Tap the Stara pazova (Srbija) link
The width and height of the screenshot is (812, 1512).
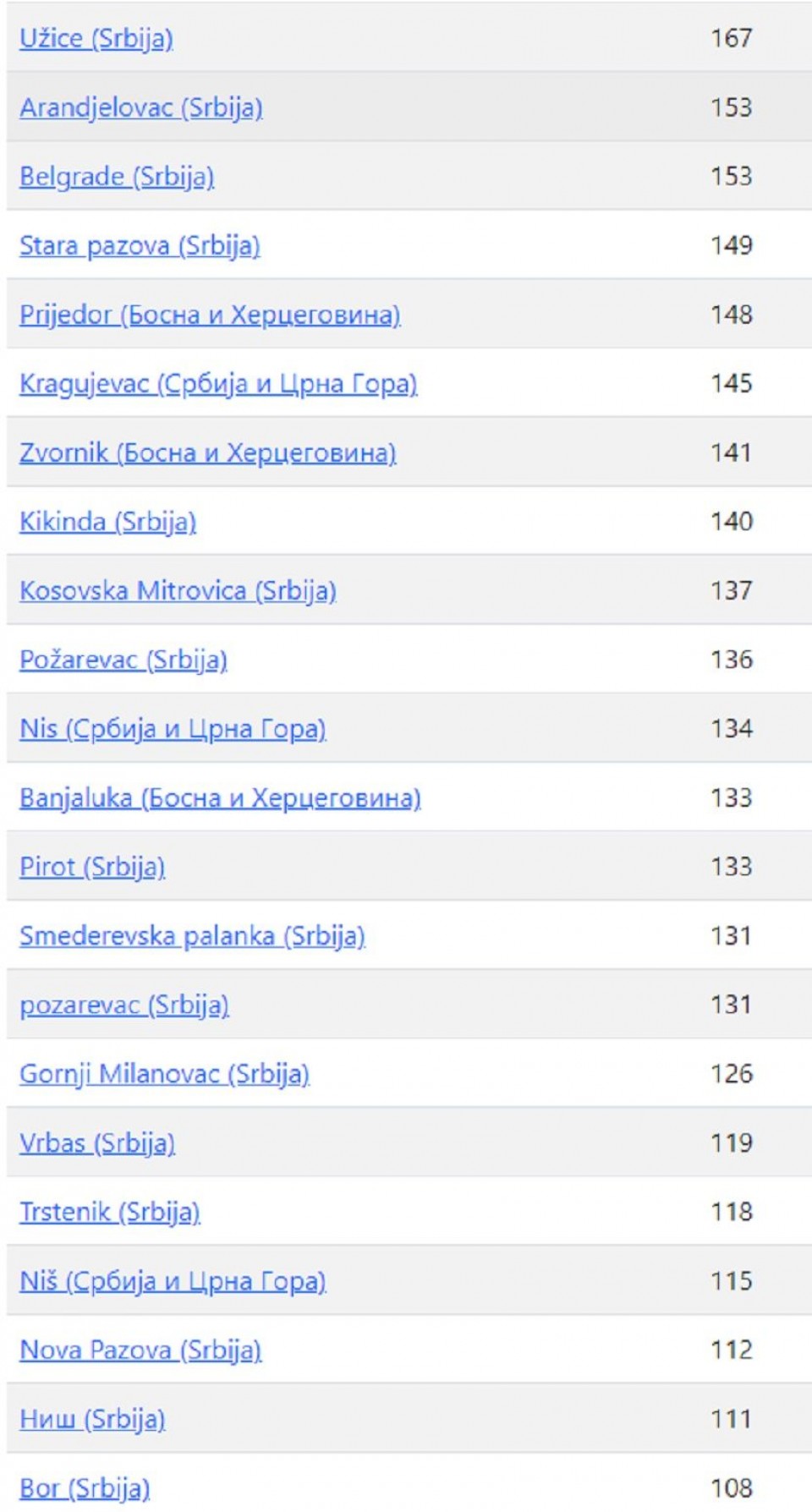pos(140,246)
